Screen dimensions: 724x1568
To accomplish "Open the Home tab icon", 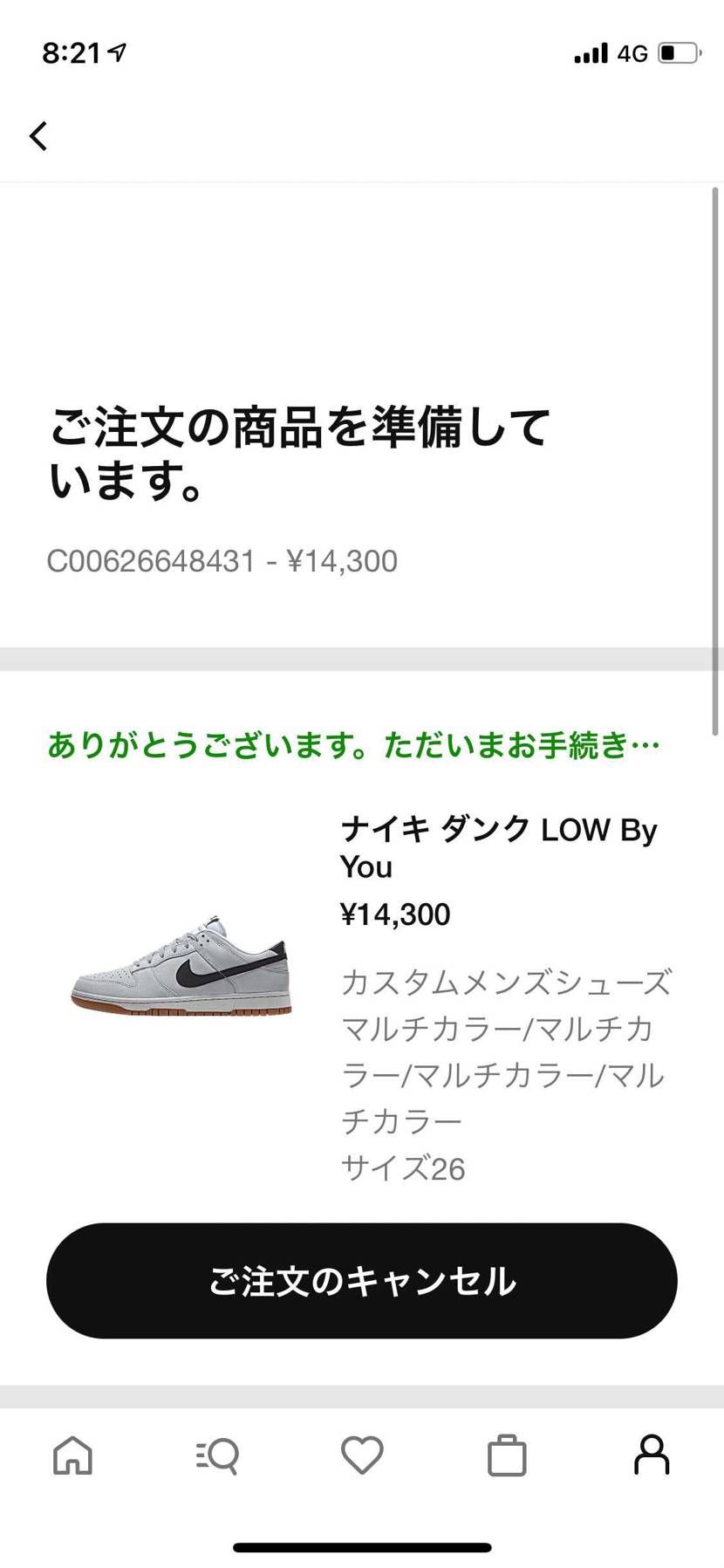I will coord(73,1456).
